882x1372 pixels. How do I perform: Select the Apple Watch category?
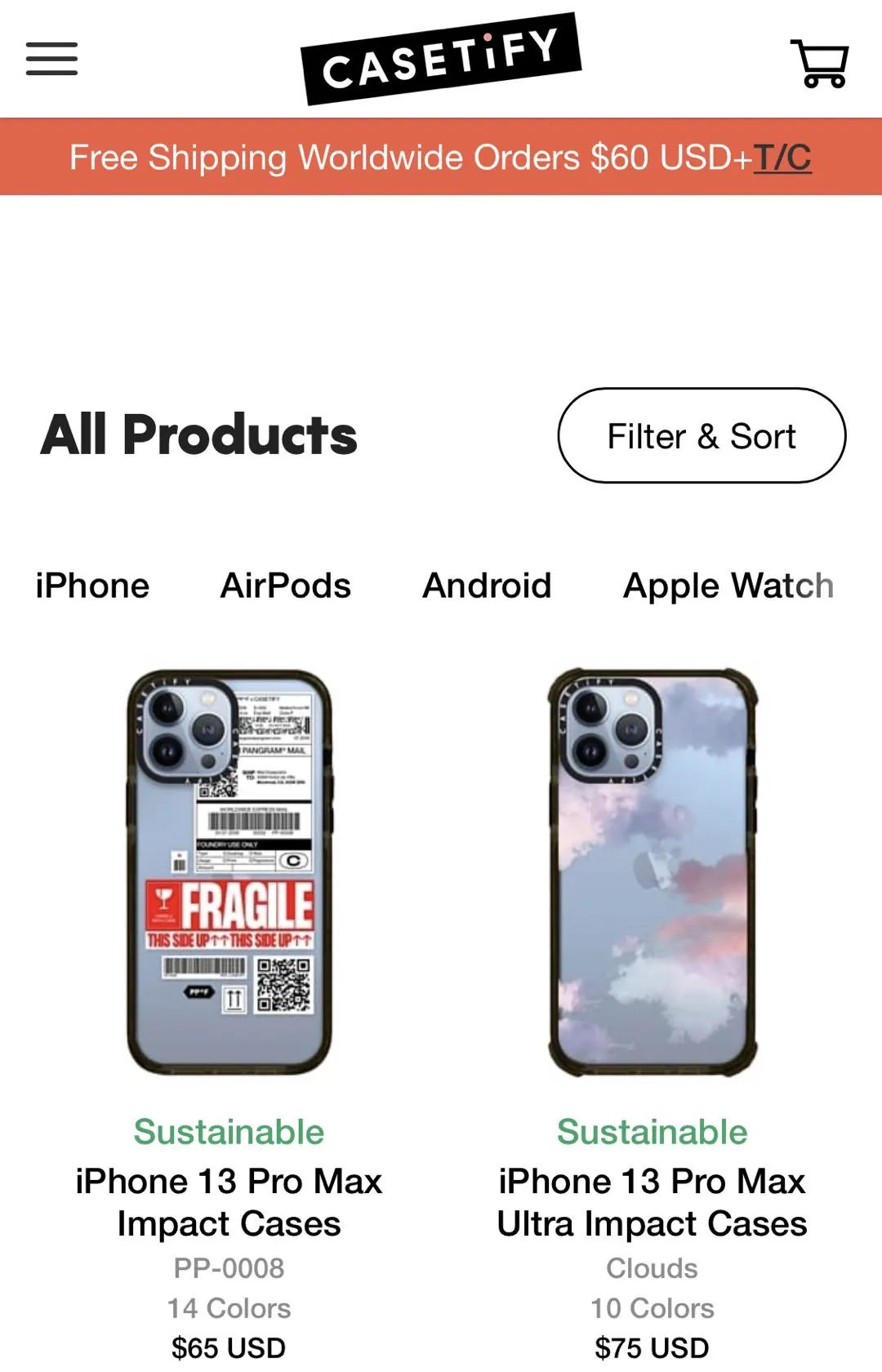(x=728, y=586)
